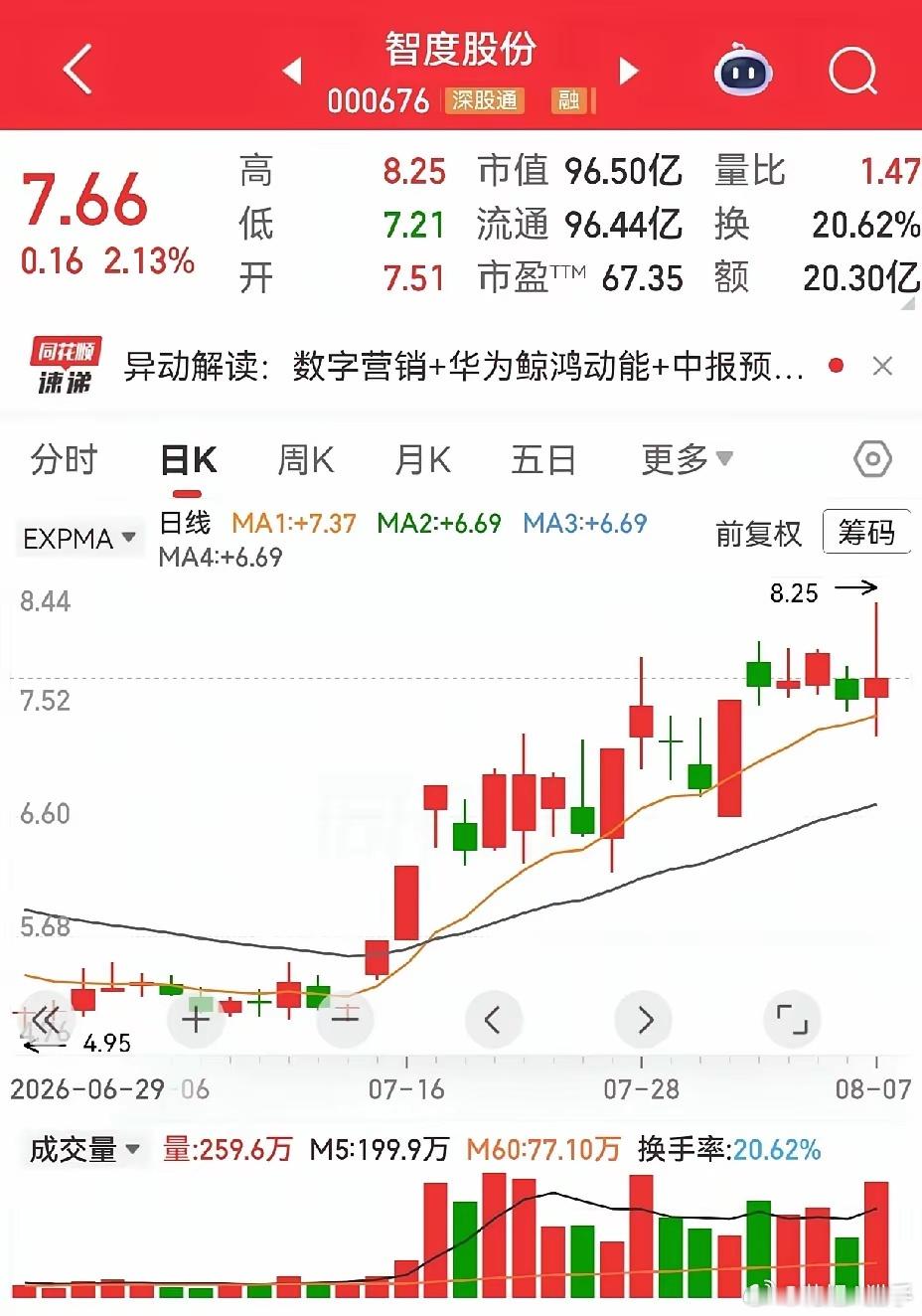Open the 筹码 chip distribution button

(866, 533)
